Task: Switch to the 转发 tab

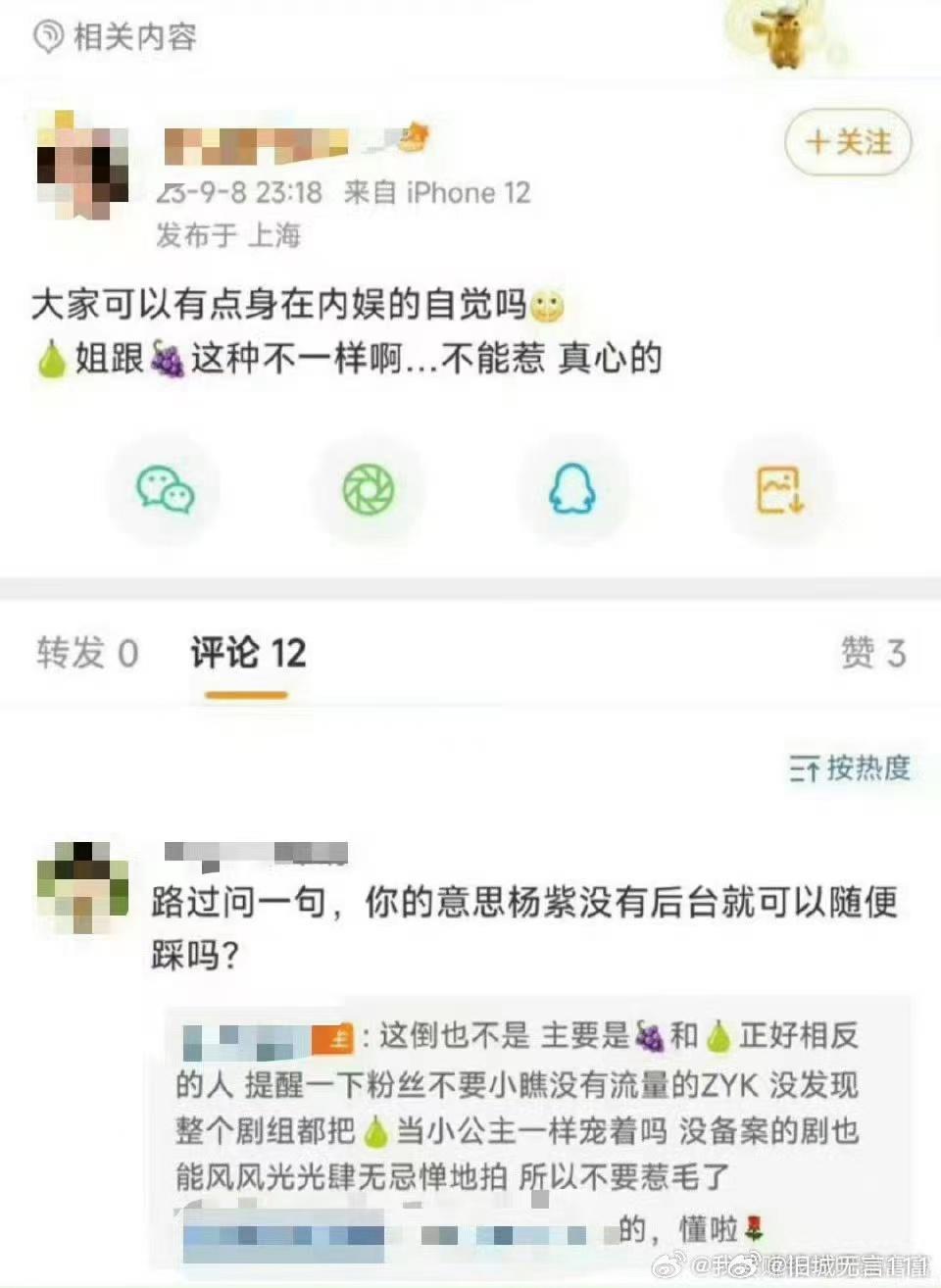Action: 87,653
